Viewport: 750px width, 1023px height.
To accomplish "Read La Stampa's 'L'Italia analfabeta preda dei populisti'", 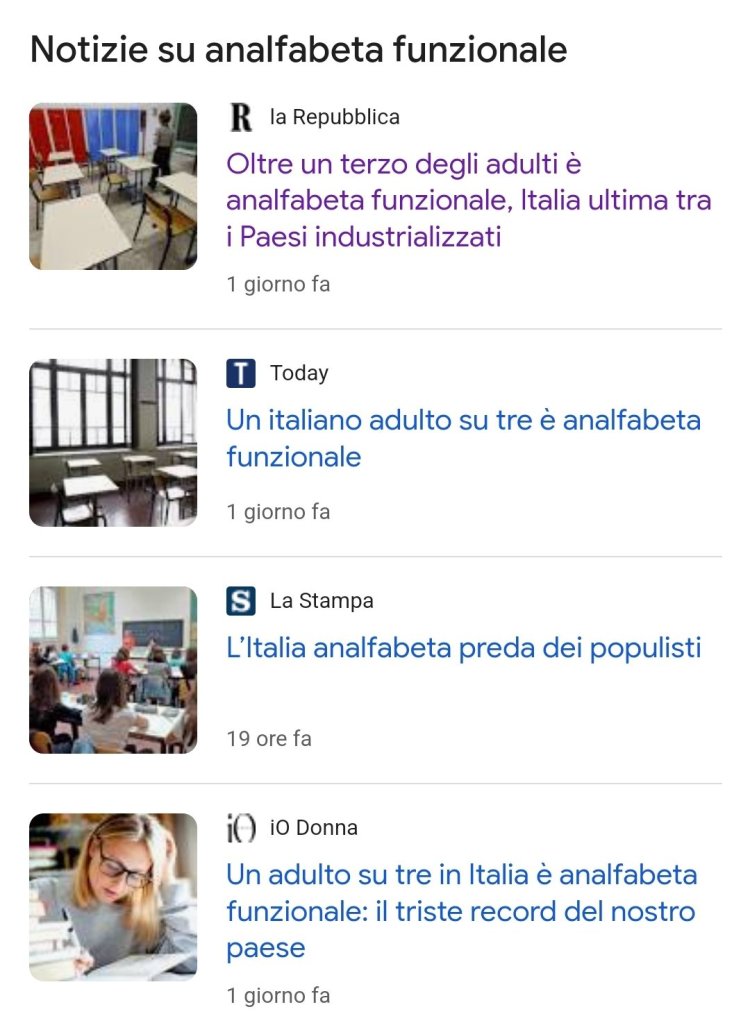I will pyautogui.click(x=463, y=648).
